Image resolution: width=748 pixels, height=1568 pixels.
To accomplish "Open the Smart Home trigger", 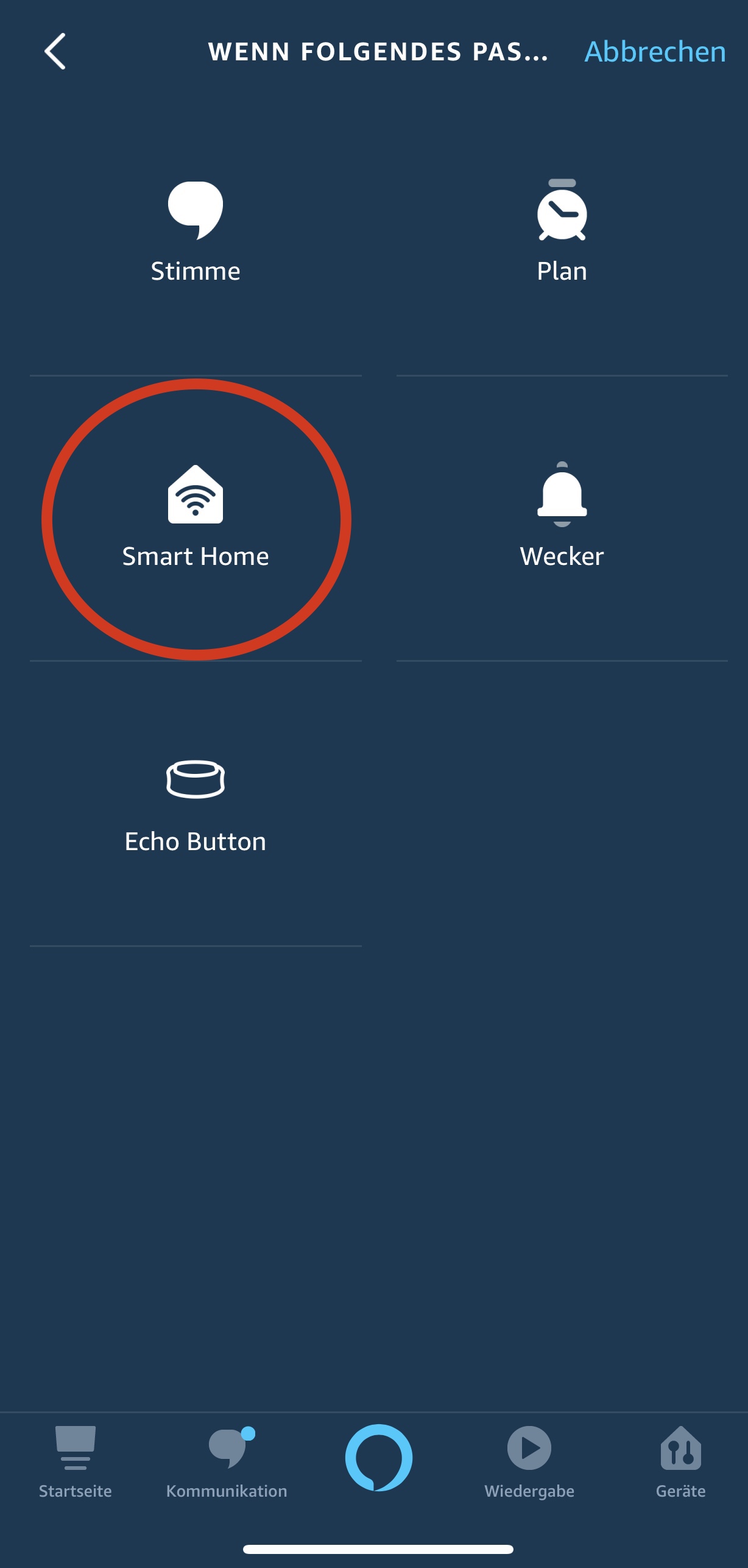I will click(x=196, y=518).
